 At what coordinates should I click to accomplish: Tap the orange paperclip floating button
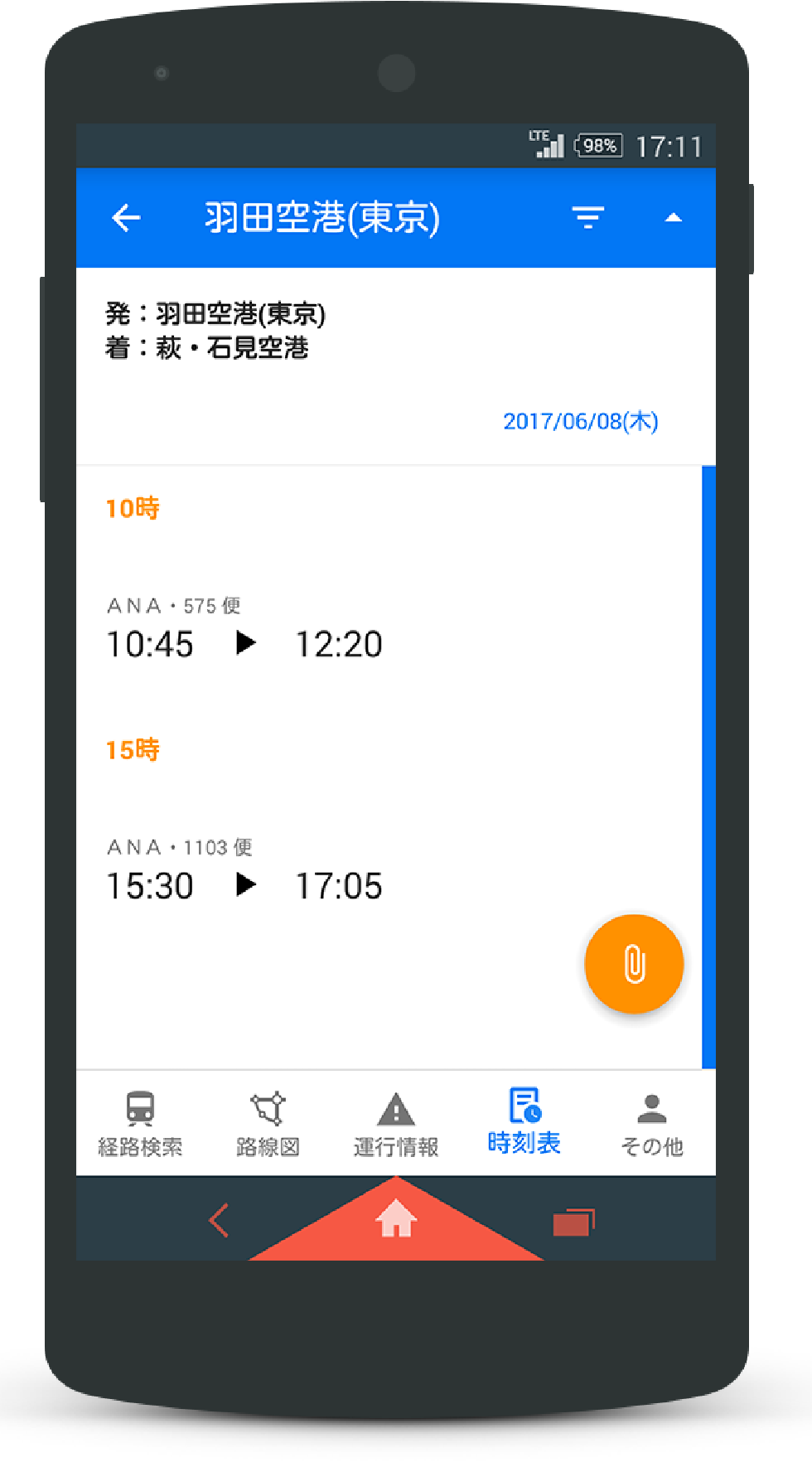tap(634, 964)
